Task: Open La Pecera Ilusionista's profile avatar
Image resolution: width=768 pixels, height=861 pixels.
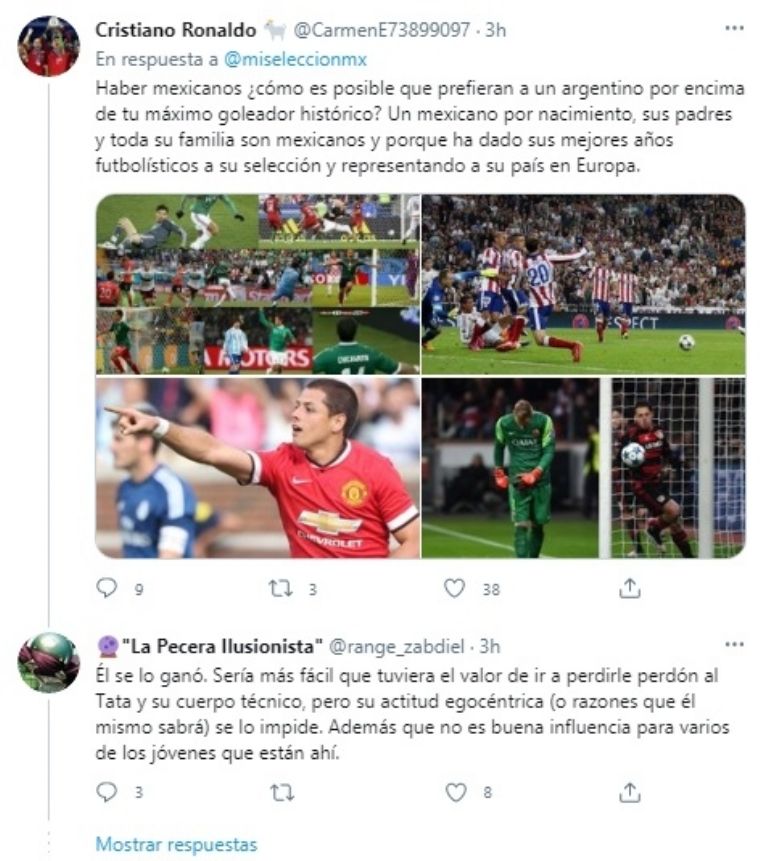Action: click(48, 662)
